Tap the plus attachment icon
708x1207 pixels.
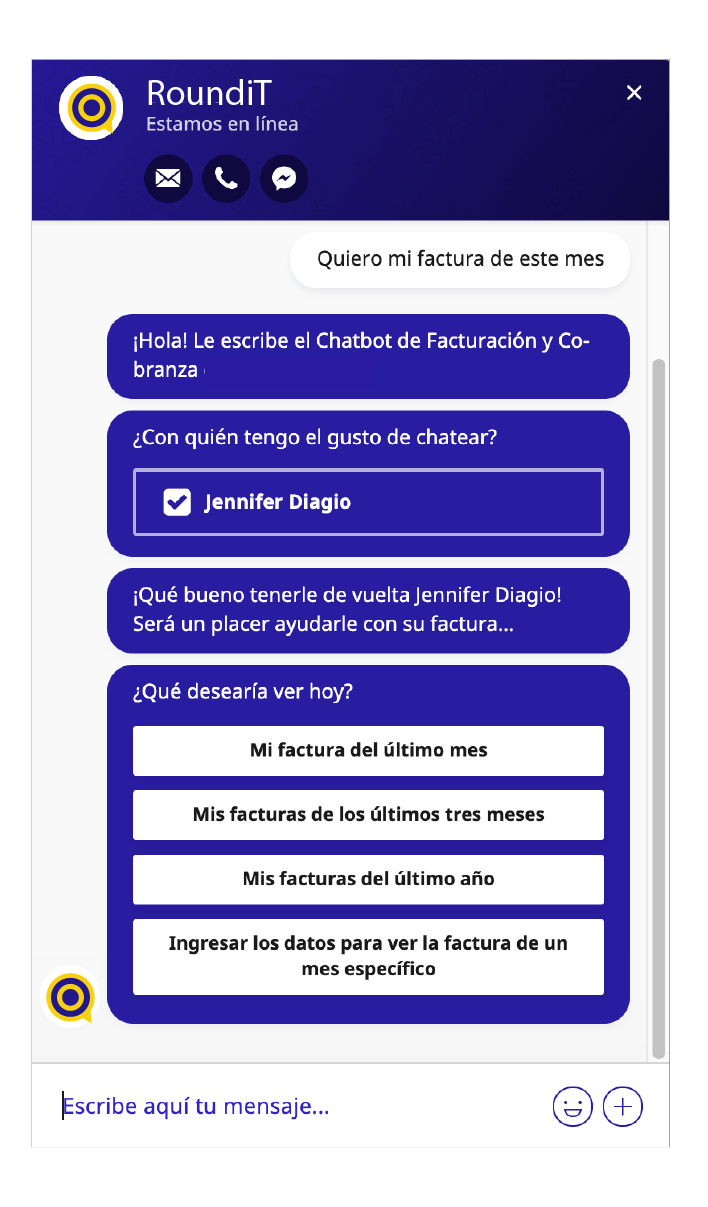tap(623, 1106)
